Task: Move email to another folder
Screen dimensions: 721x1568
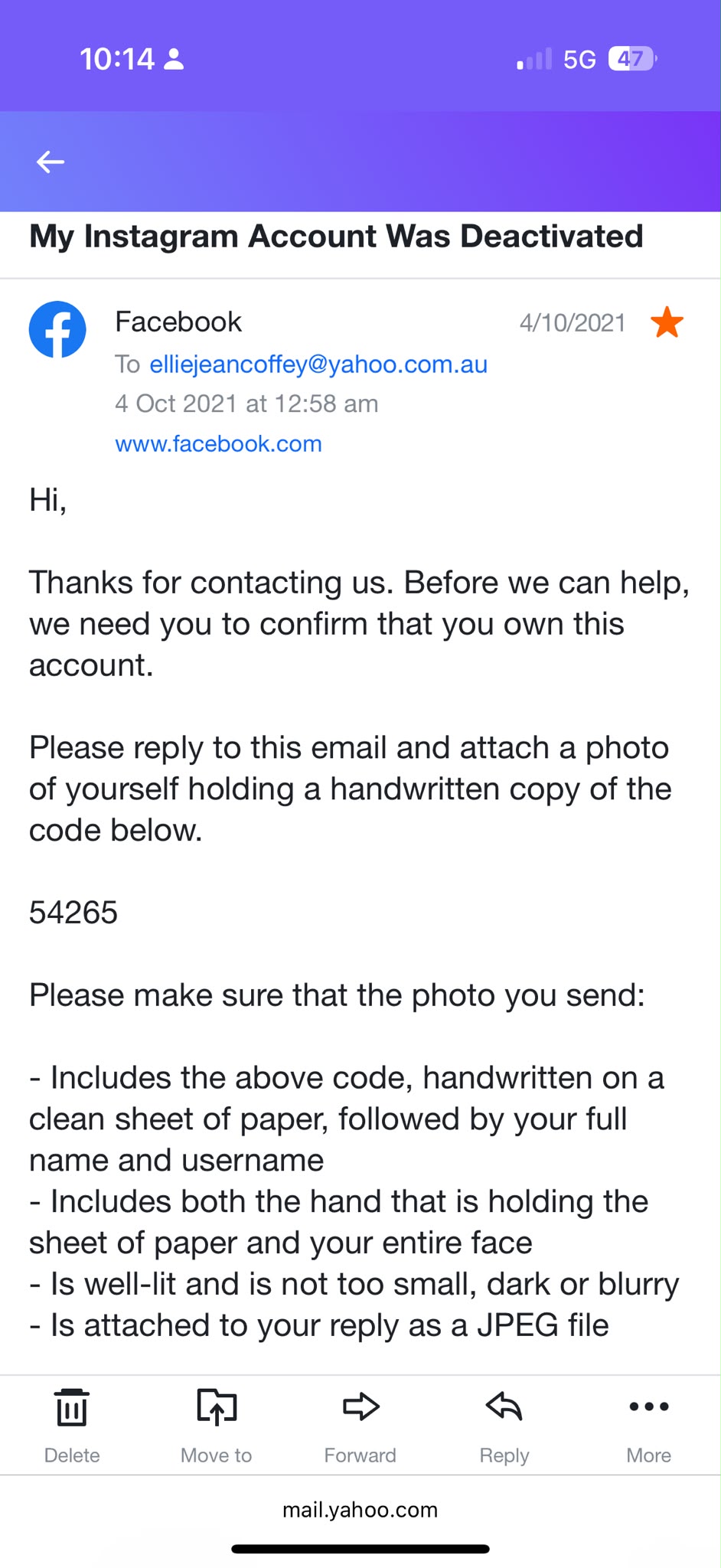Action: point(217,1425)
